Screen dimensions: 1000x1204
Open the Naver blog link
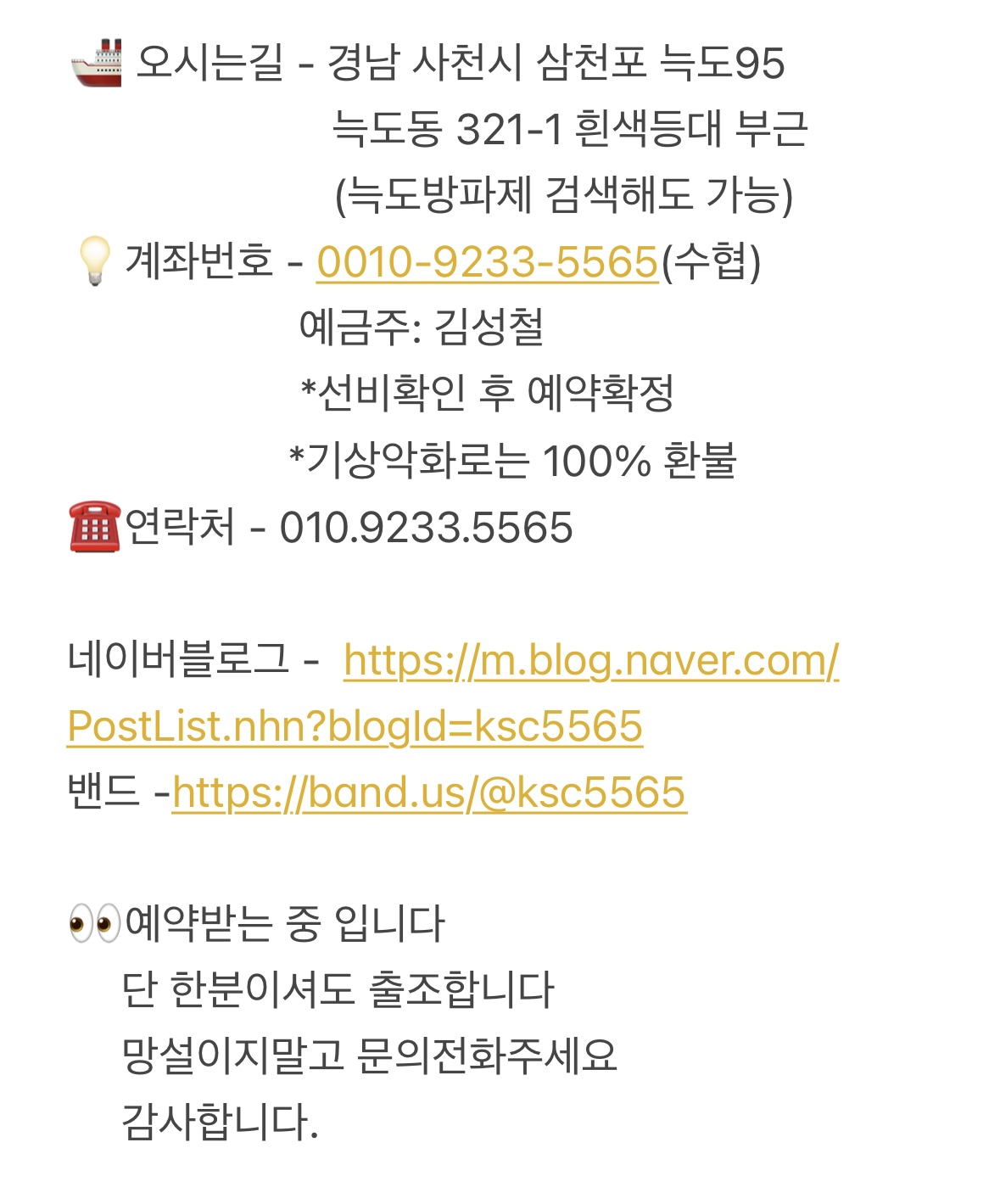[x=590, y=661]
